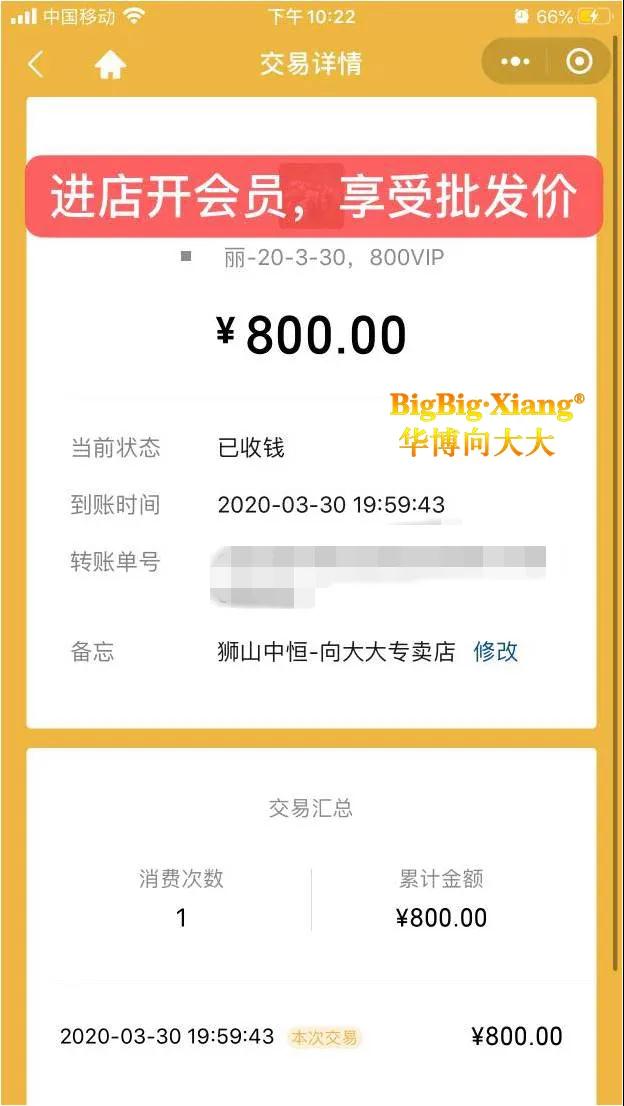Open the home icon in header
624x1106 pixels.
click(110, 64)
